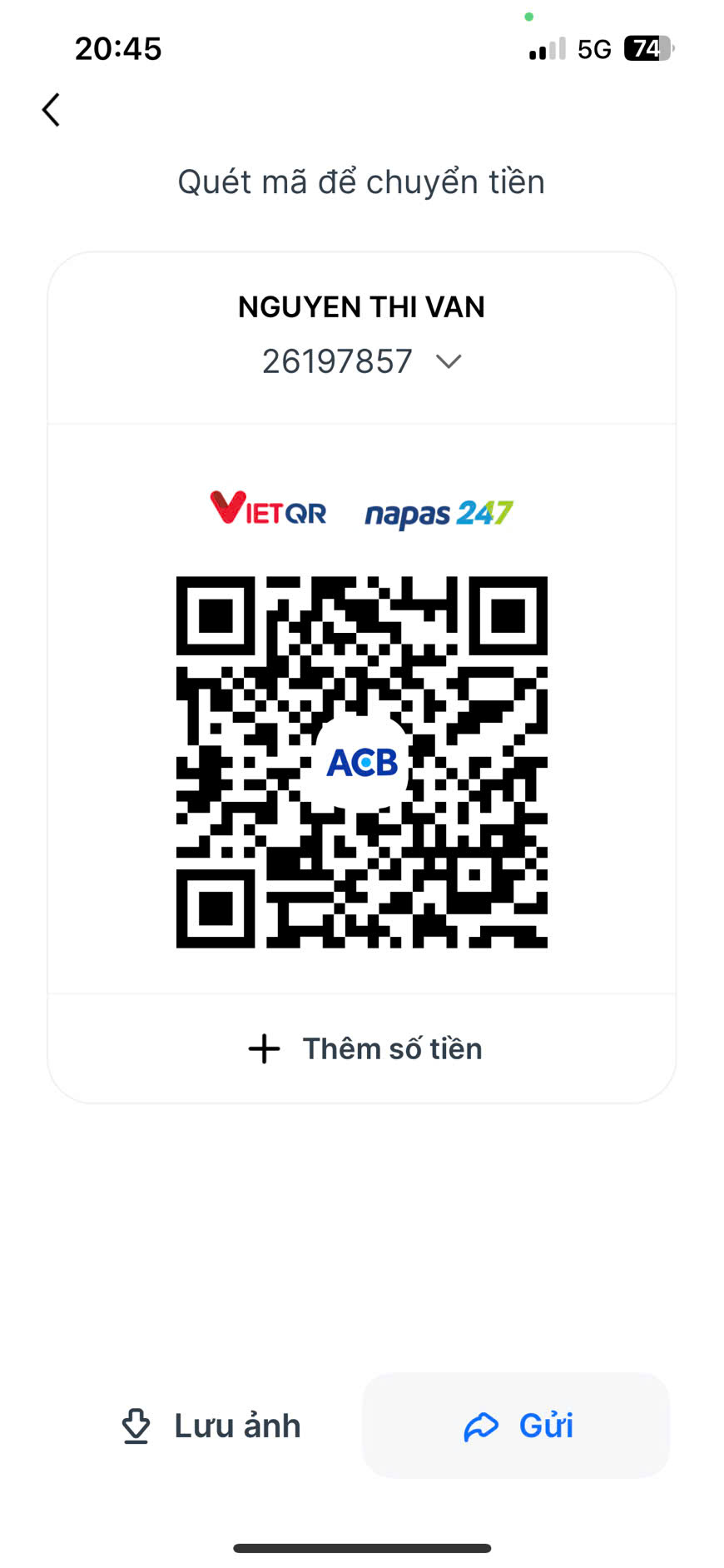Image resolution: width=724 pixels, height=1568 pixels.
Task: Go back using the top-left arrow
Action: point(51,110)
